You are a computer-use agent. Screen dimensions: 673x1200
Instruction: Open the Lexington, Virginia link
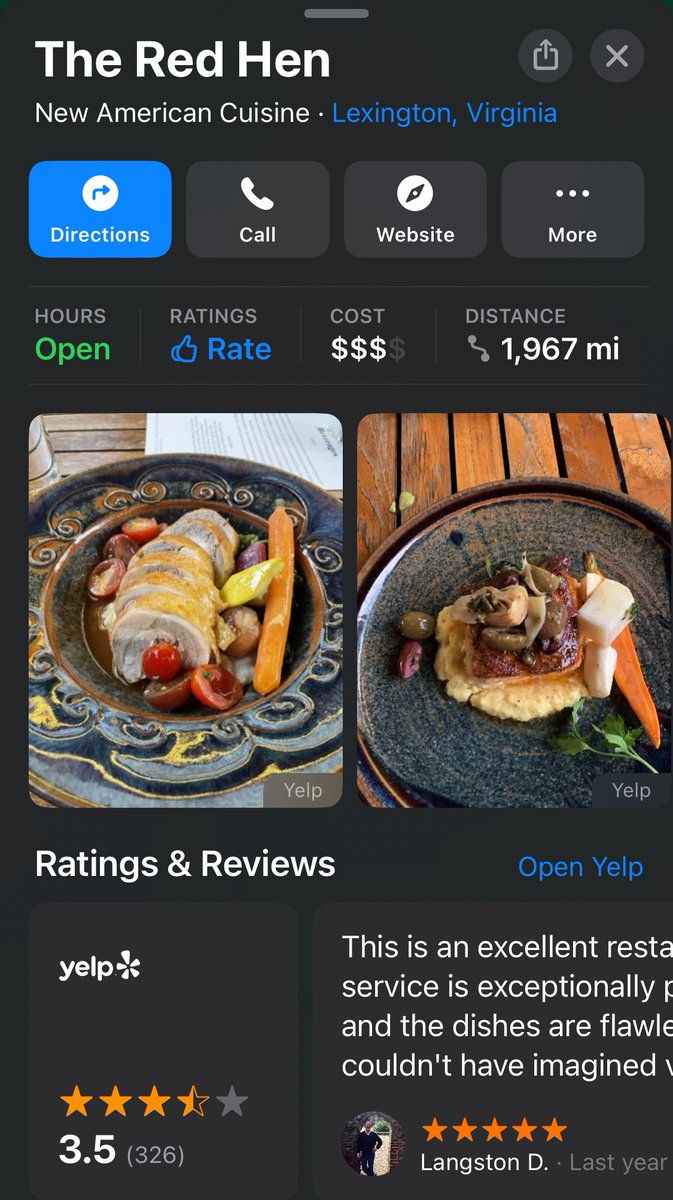(444, 113)
